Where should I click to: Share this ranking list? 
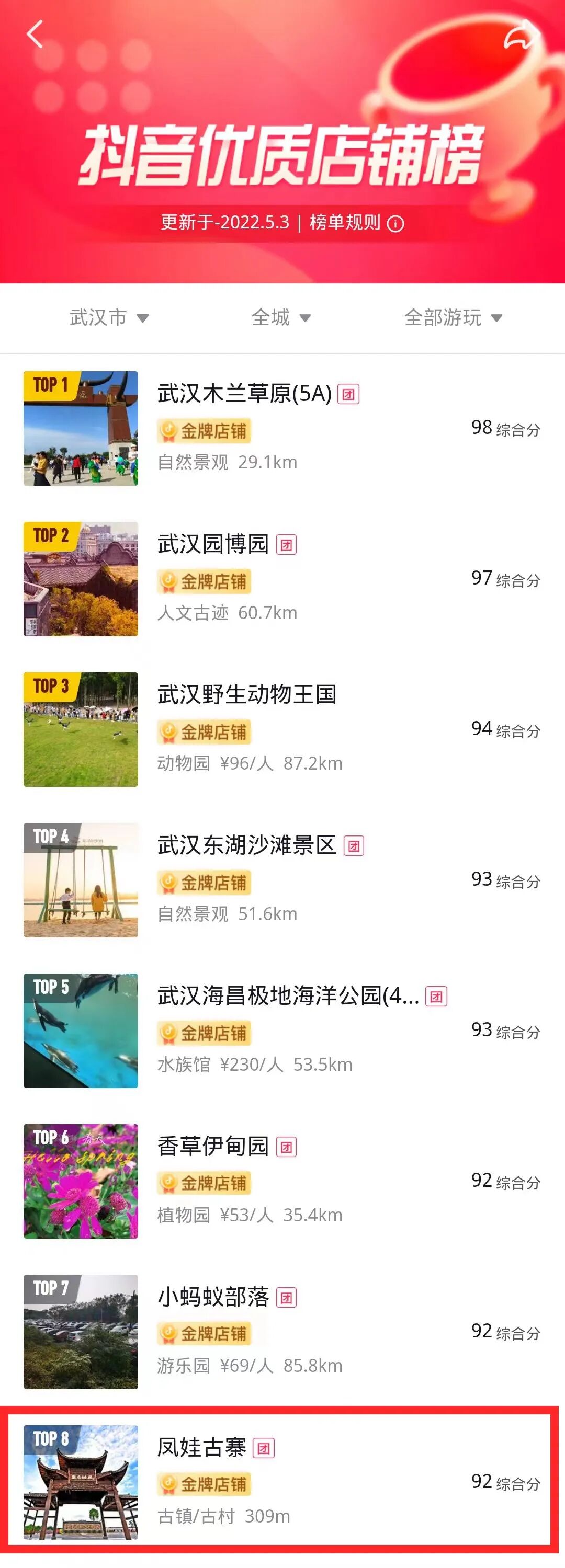click(521, 36)
